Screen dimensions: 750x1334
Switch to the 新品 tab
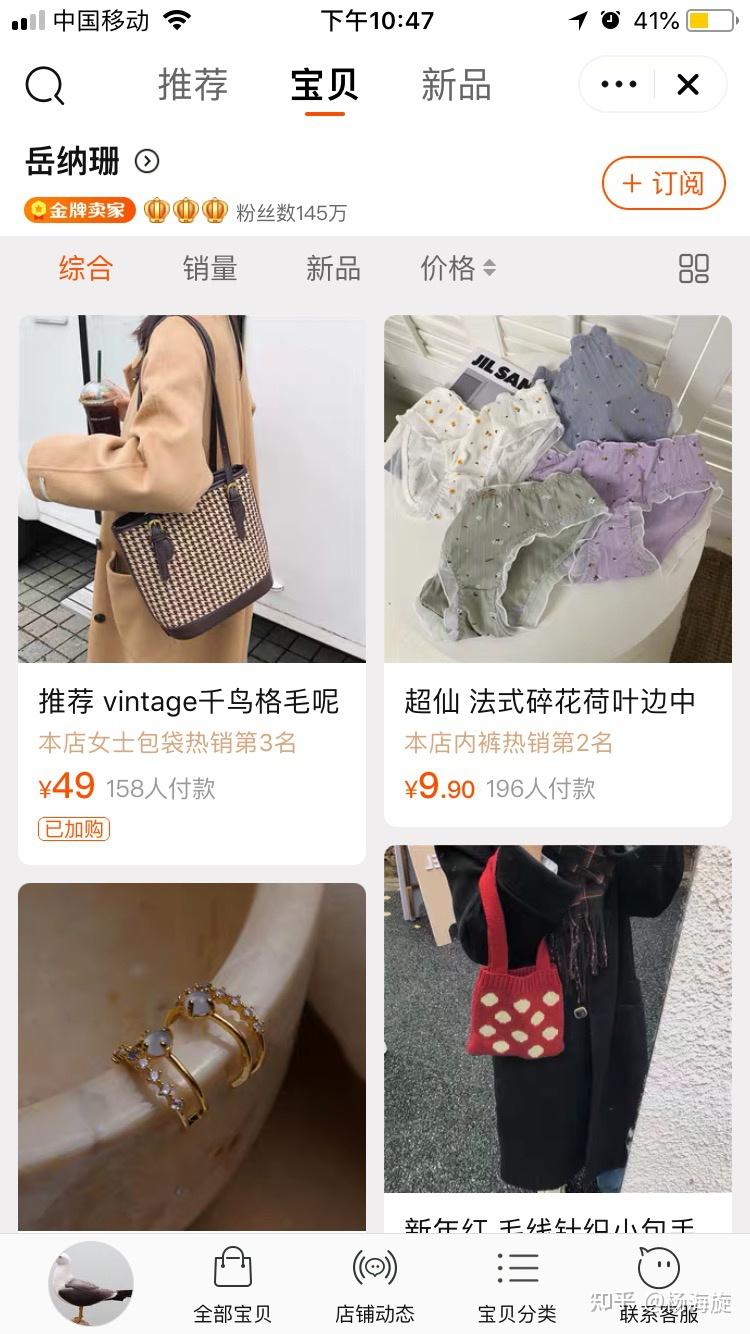457,85
